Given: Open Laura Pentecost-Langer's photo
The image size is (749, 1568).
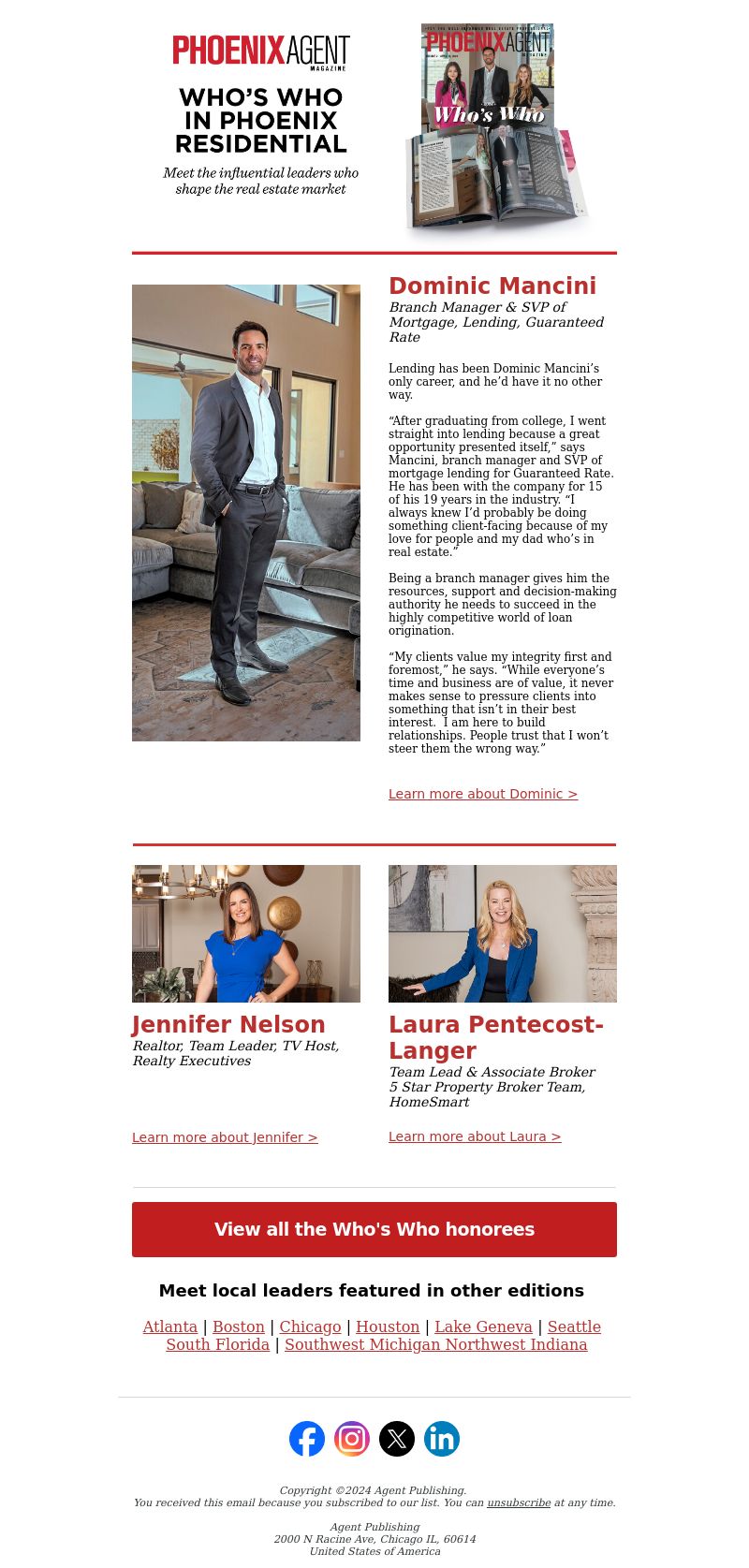Looking at the screenshot, I should (503, 933).
